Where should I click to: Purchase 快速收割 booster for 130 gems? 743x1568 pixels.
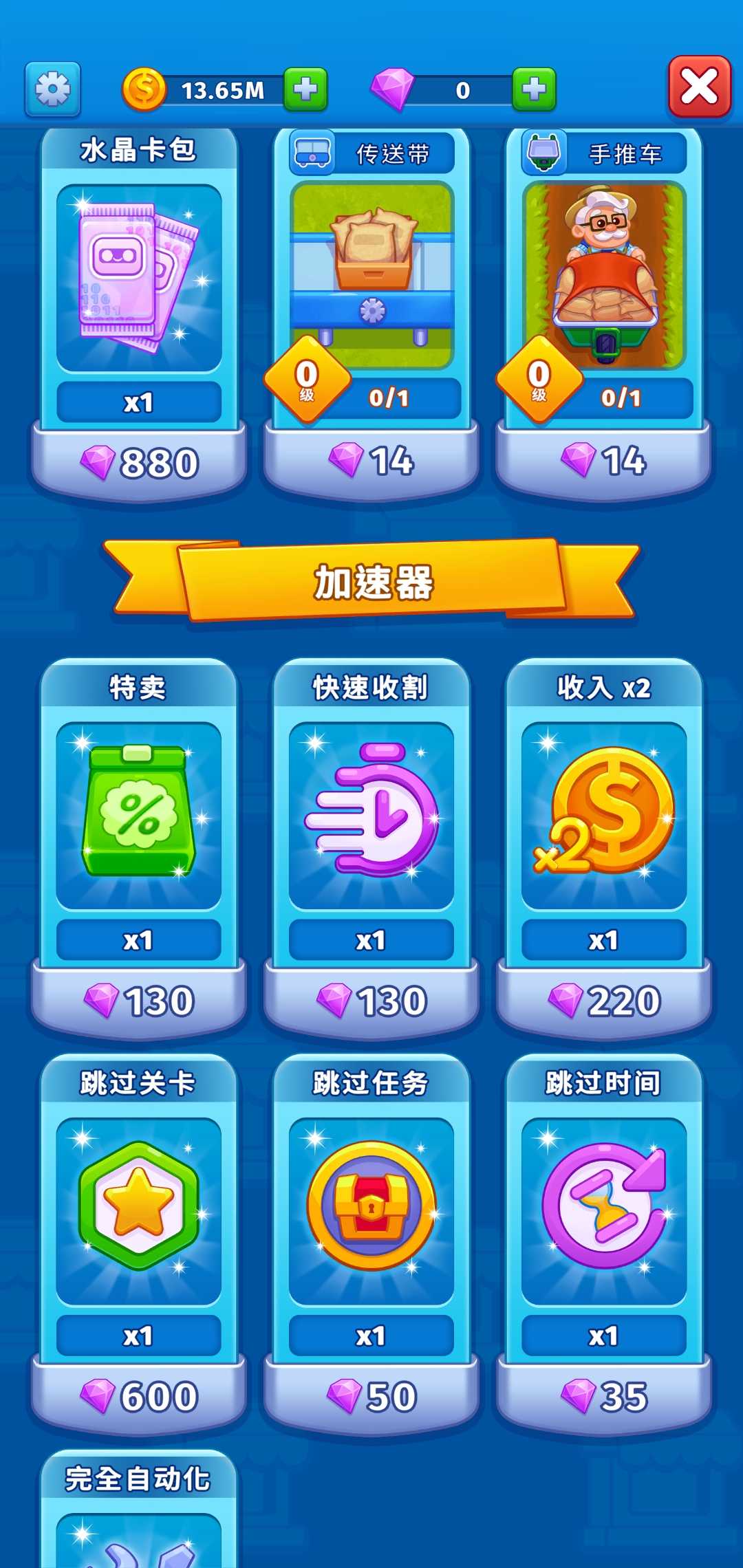[371, 1001]
